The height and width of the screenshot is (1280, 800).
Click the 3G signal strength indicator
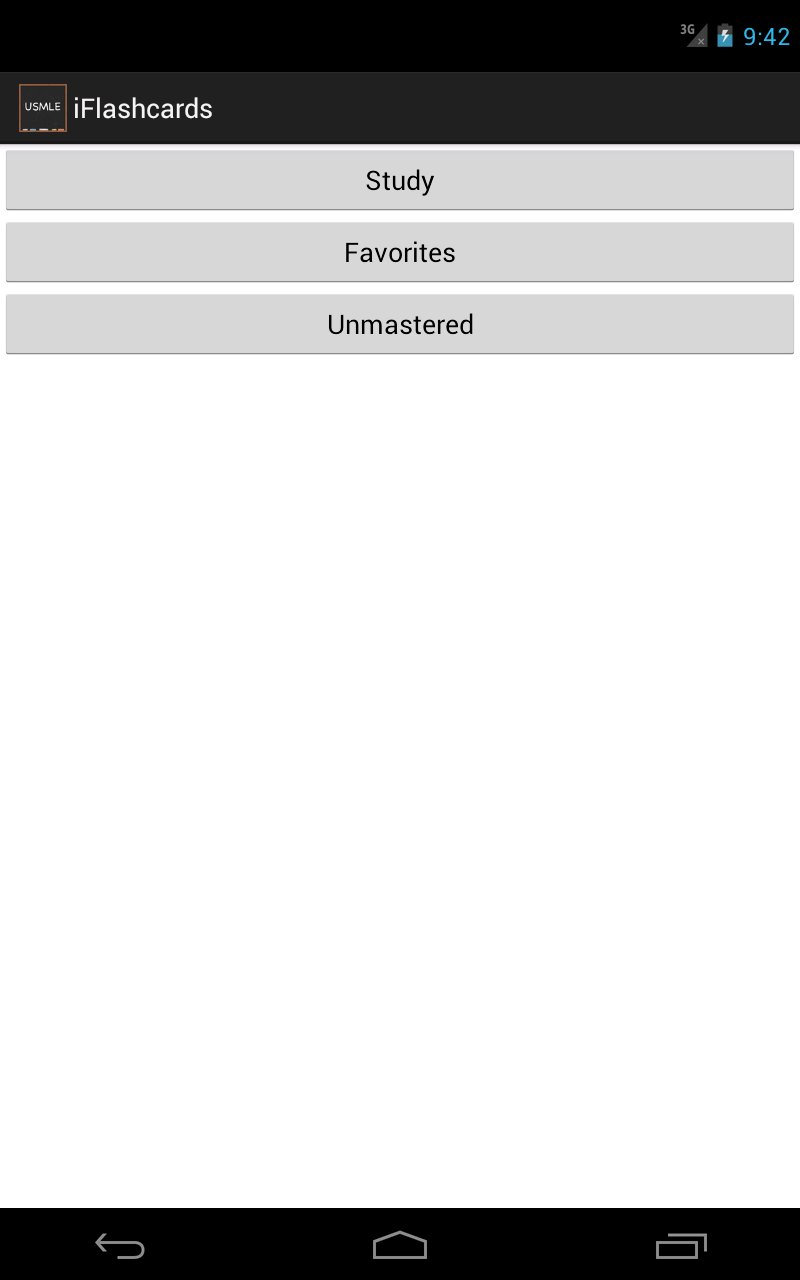[691, 34]
